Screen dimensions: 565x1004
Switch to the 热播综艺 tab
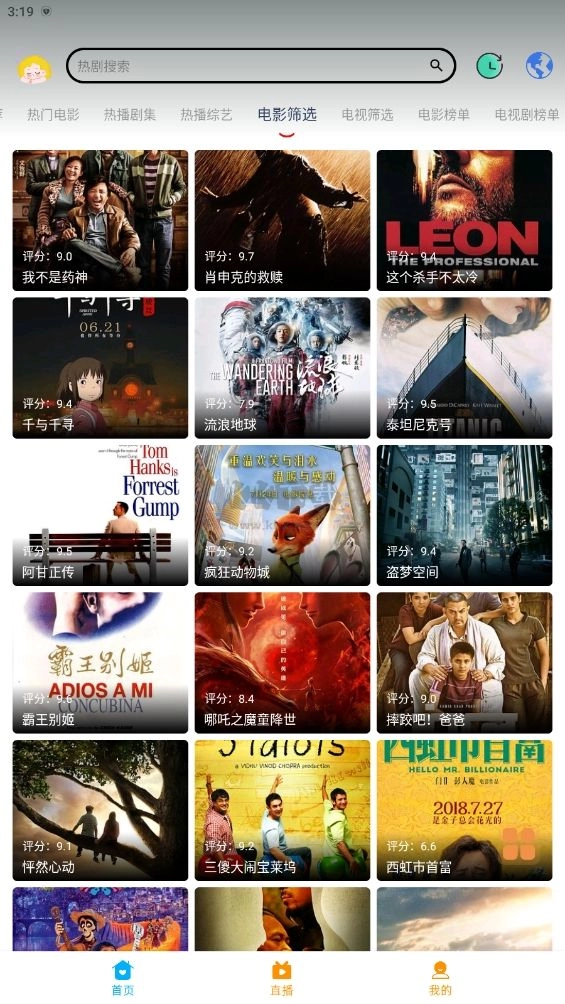pyautogui.click(x=206, y=115)
